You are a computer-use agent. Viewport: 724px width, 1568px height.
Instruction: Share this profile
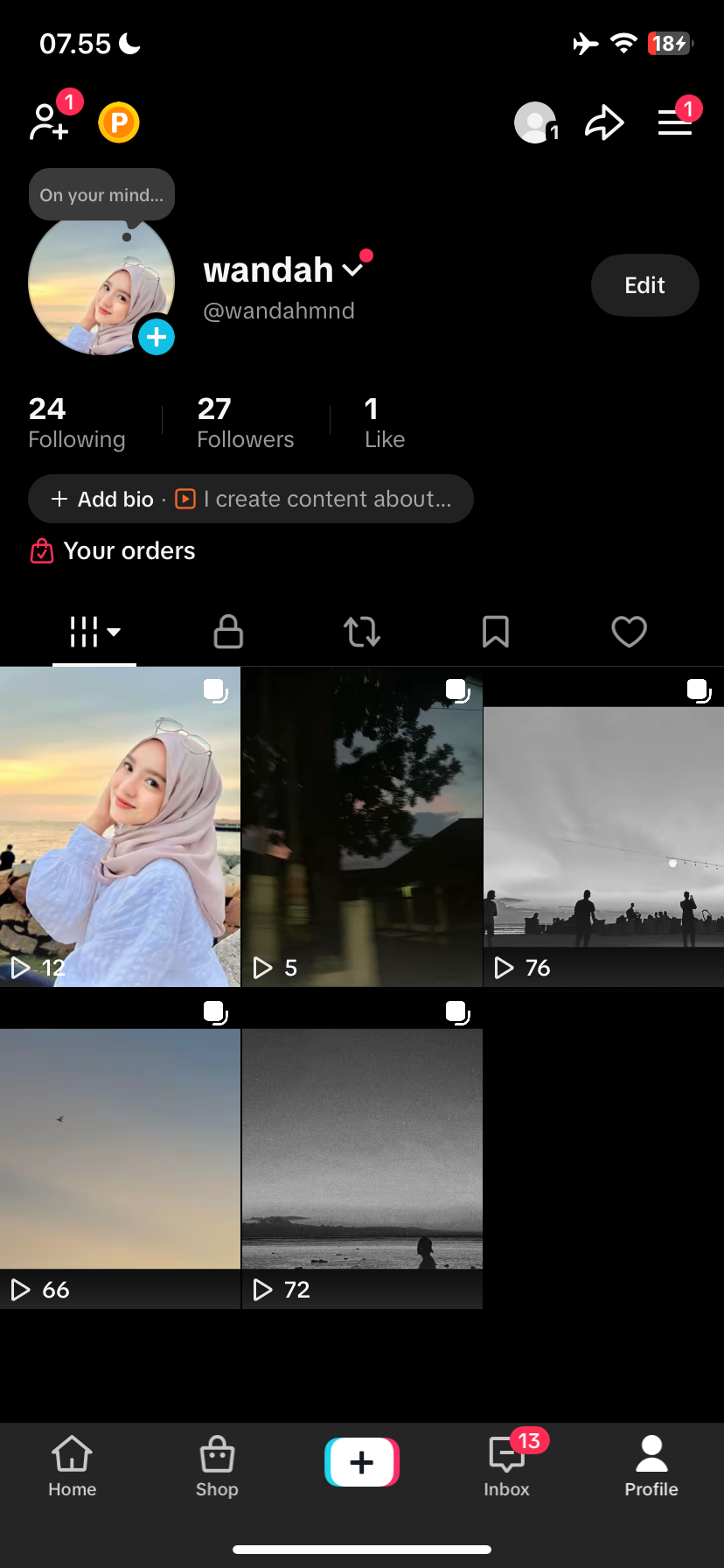tap(604, 122)
